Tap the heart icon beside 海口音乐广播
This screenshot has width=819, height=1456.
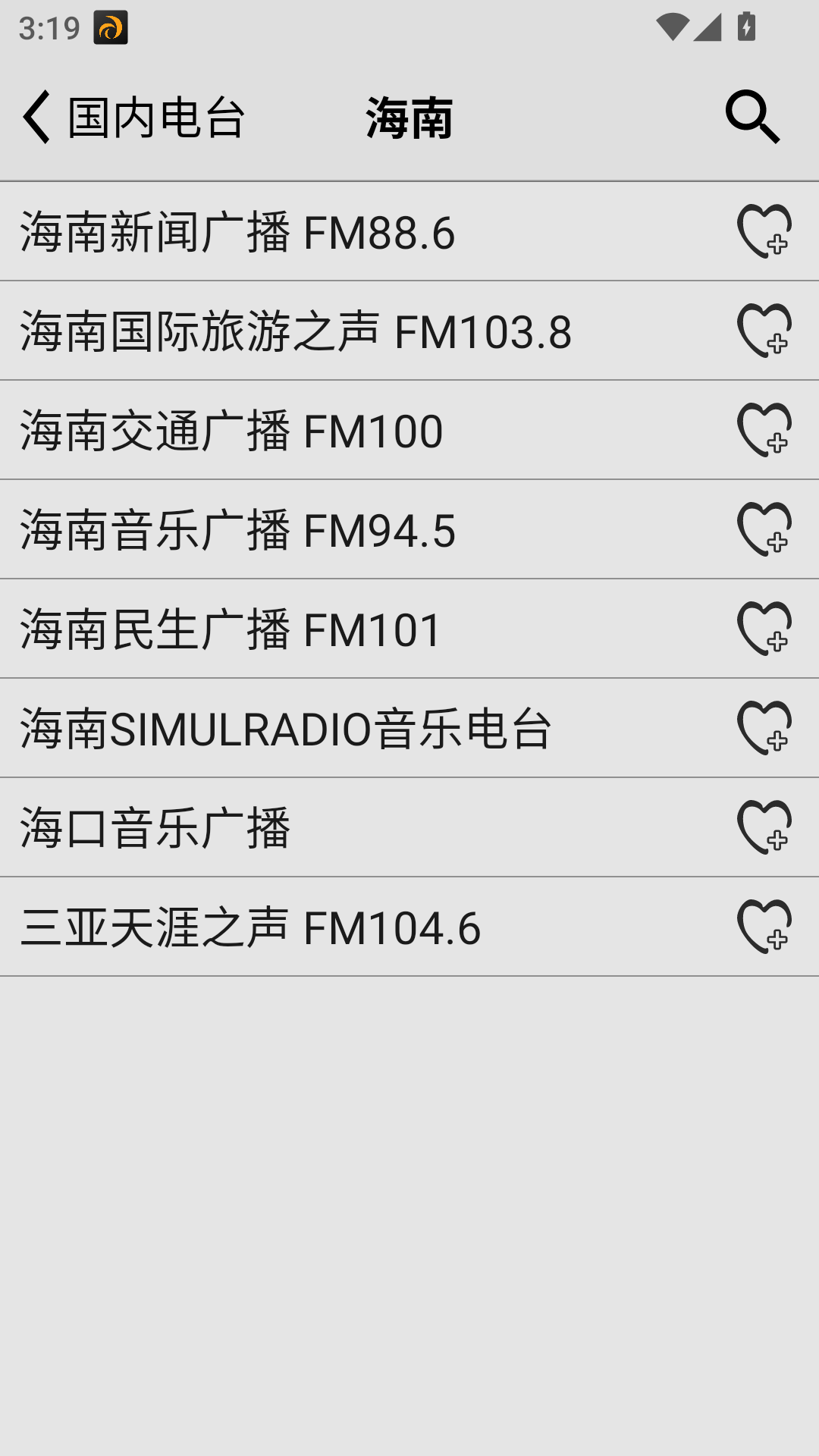[x=764, y=827]
